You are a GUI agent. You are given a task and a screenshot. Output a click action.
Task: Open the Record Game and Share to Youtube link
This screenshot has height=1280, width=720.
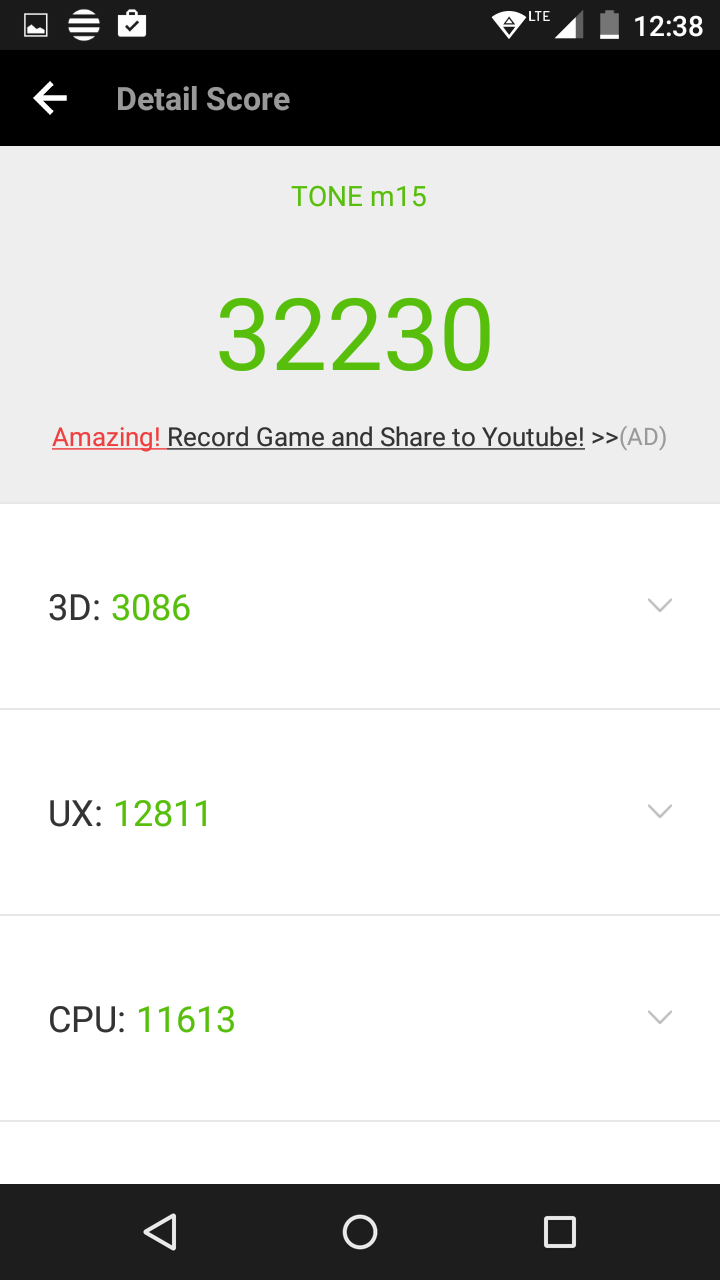point(376,437)
